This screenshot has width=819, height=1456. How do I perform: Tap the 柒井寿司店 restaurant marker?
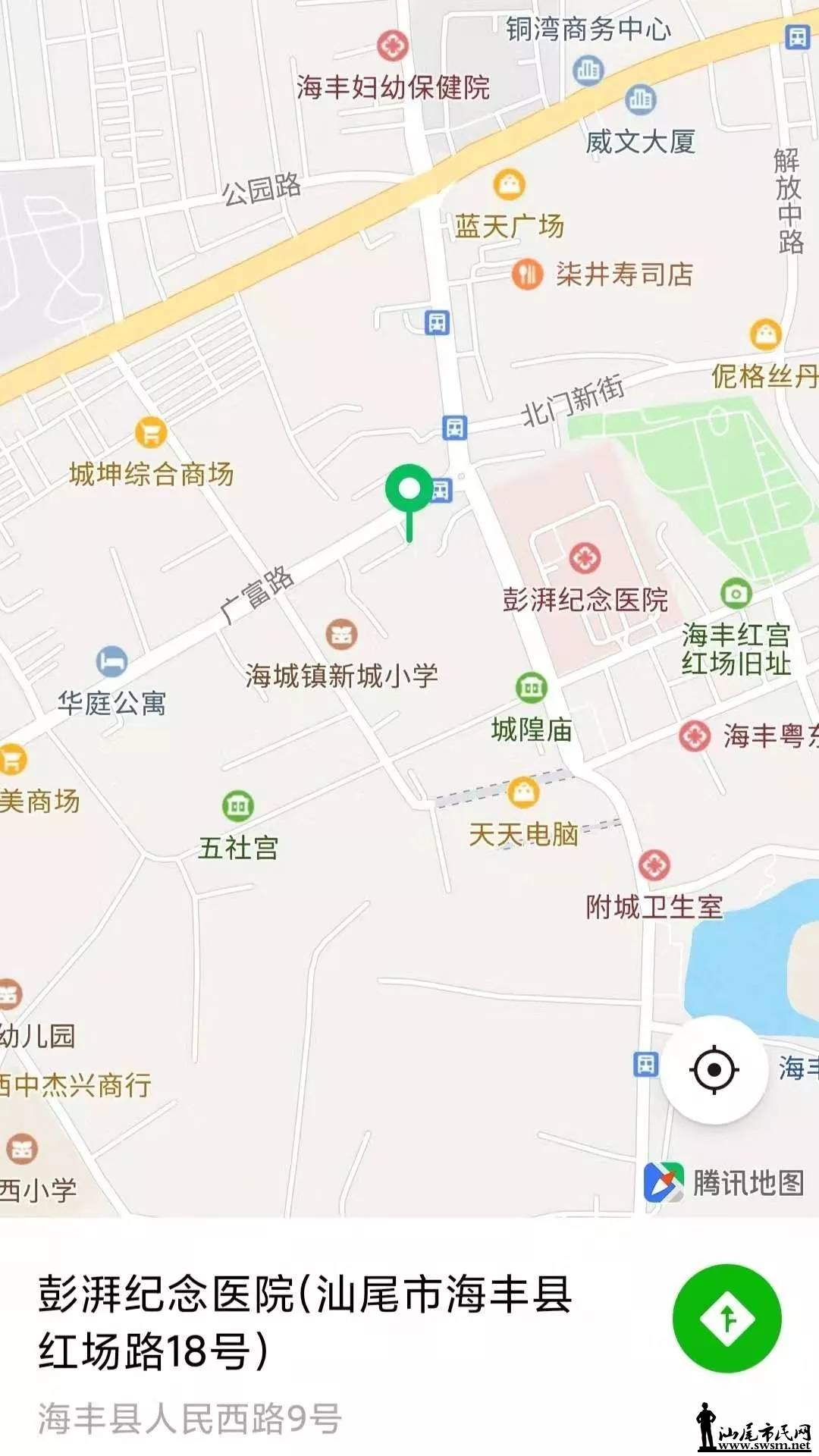[x=527, y=274]
